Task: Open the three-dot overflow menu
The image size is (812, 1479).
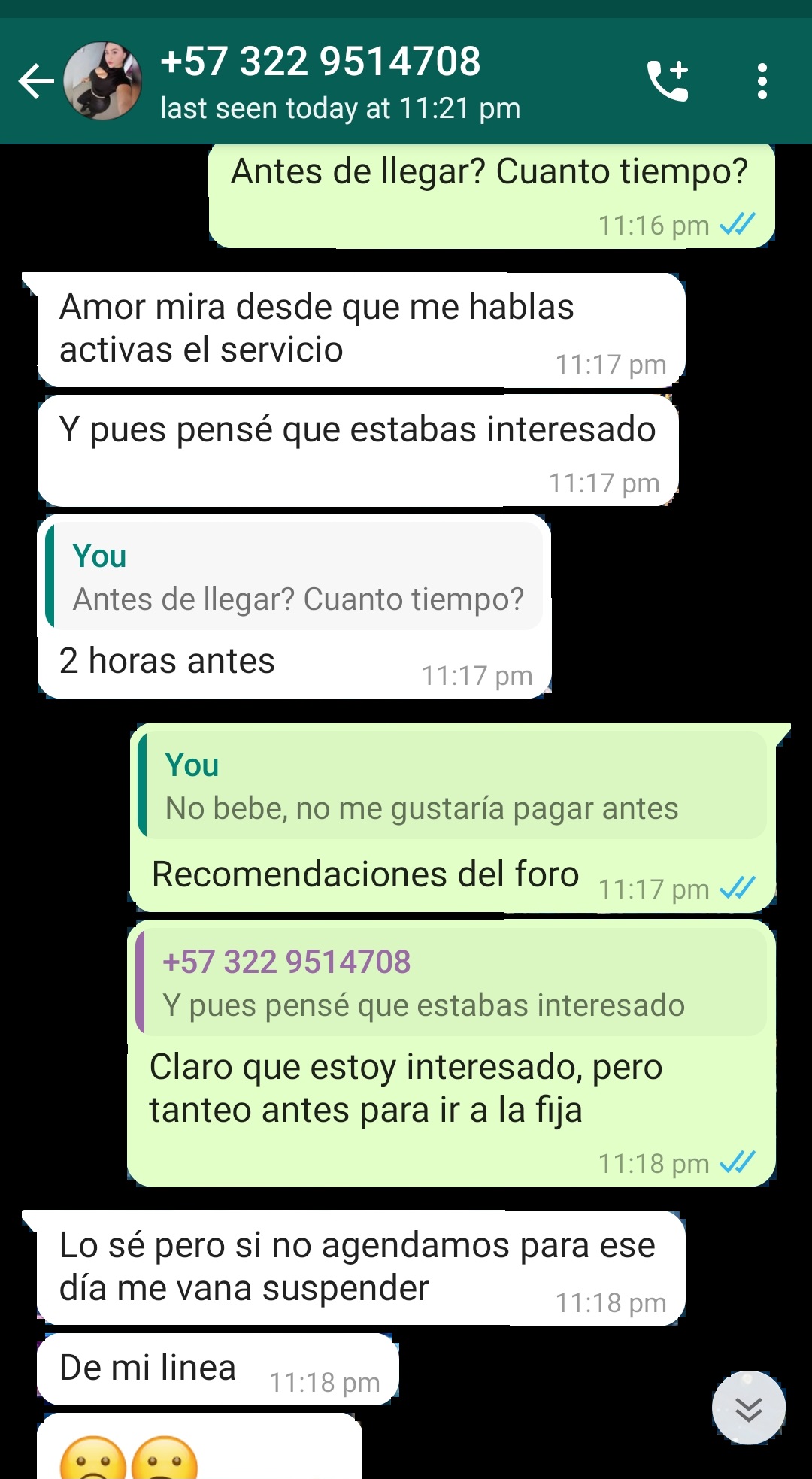Action: pyautogui.click(x=762, y=81)
